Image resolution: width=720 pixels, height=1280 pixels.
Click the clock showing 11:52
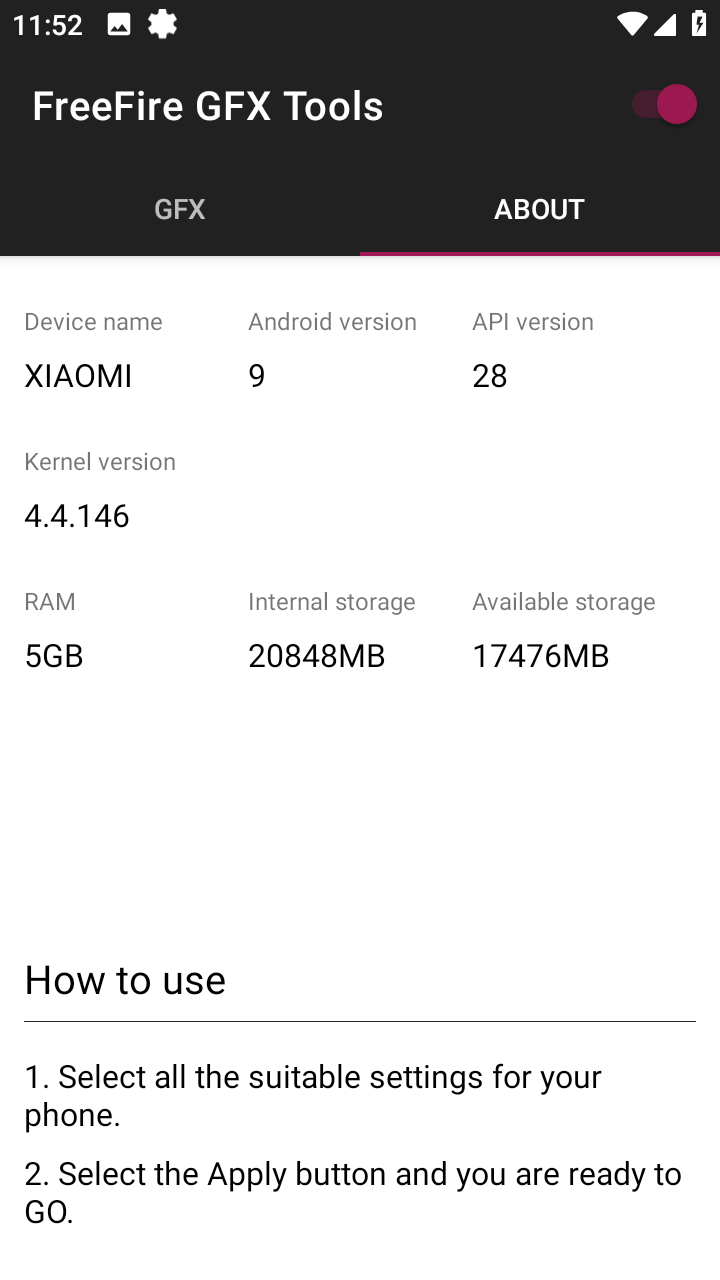pyautogui.click(x=46, y=24)
